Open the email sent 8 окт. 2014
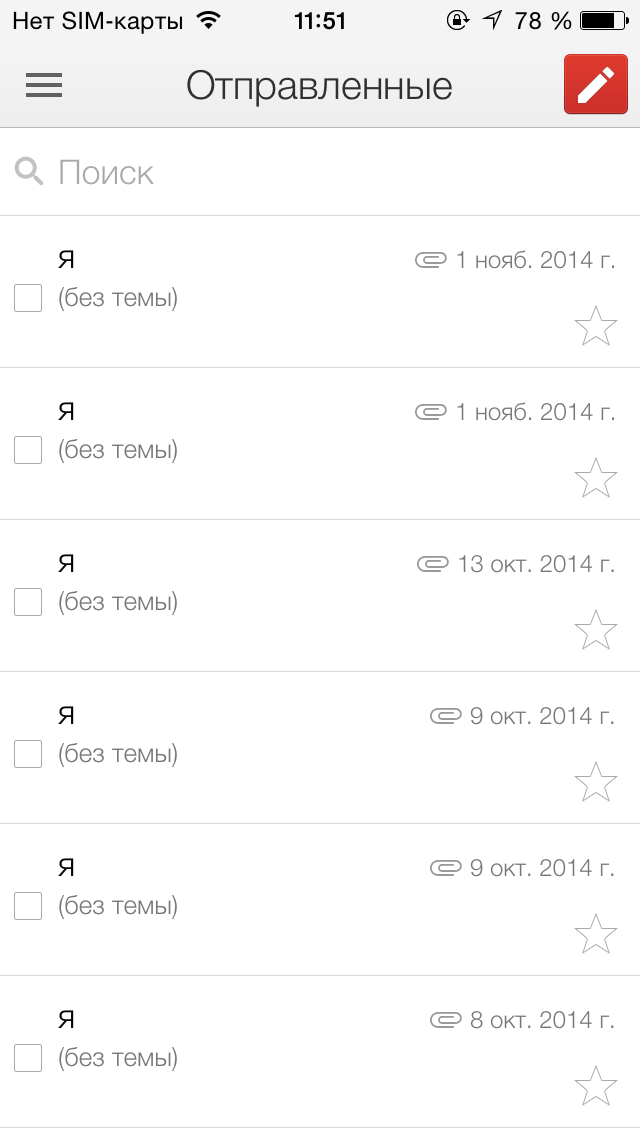640x1136 pixels. click(320, 1052)
